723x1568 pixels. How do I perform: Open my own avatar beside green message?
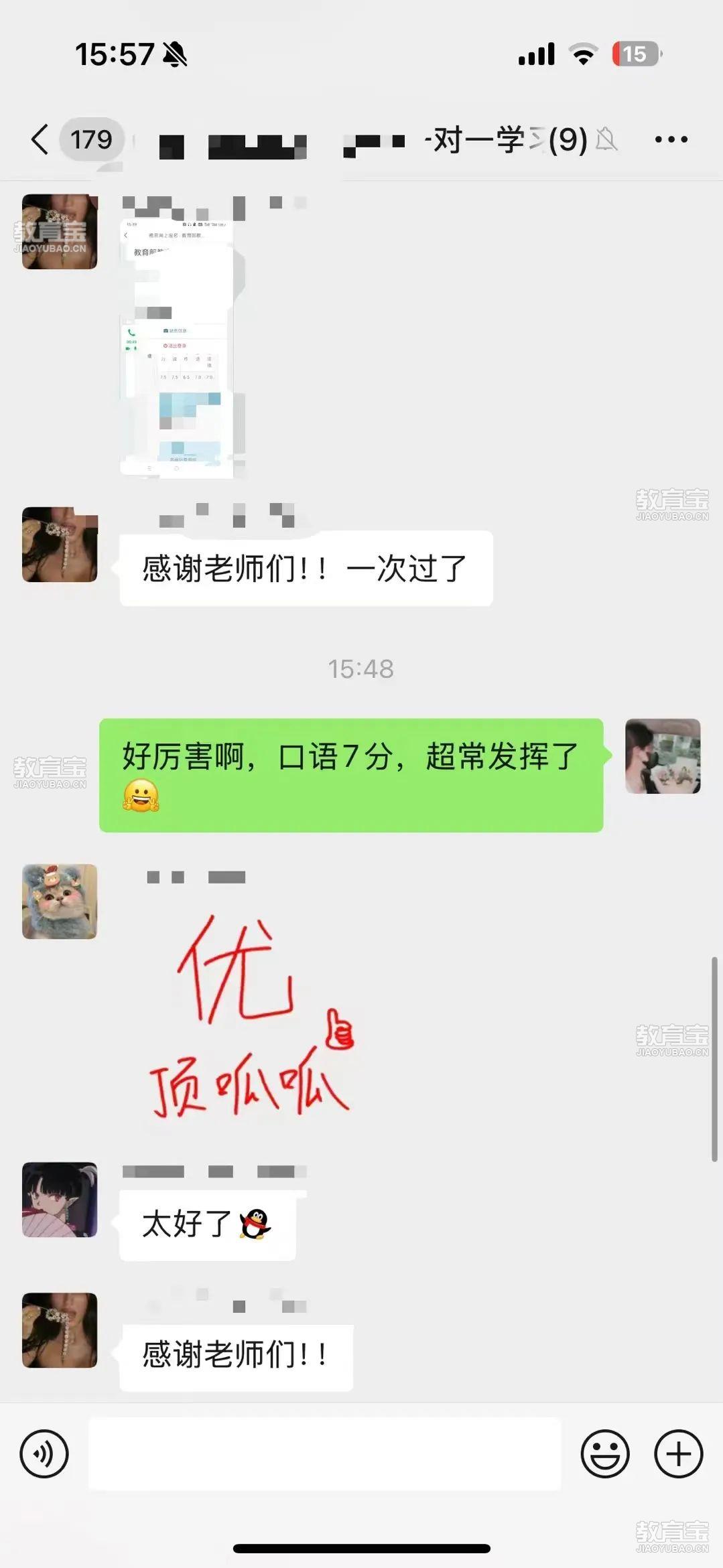point(662,756)
